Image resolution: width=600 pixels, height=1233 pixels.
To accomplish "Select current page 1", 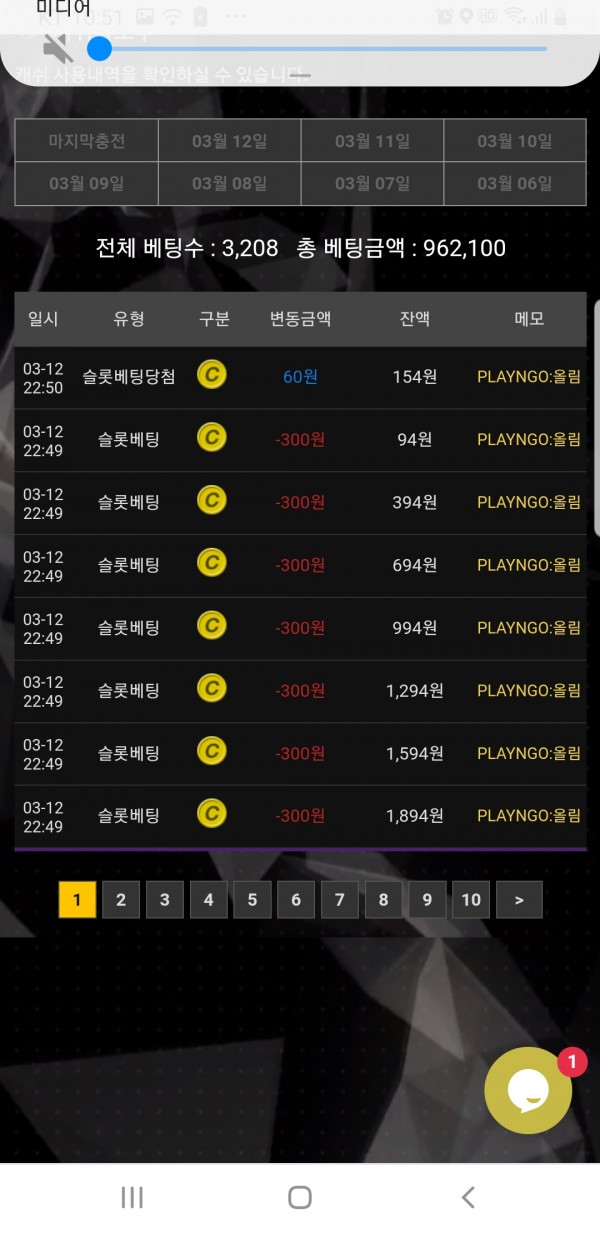I will [x=77, y=900].
